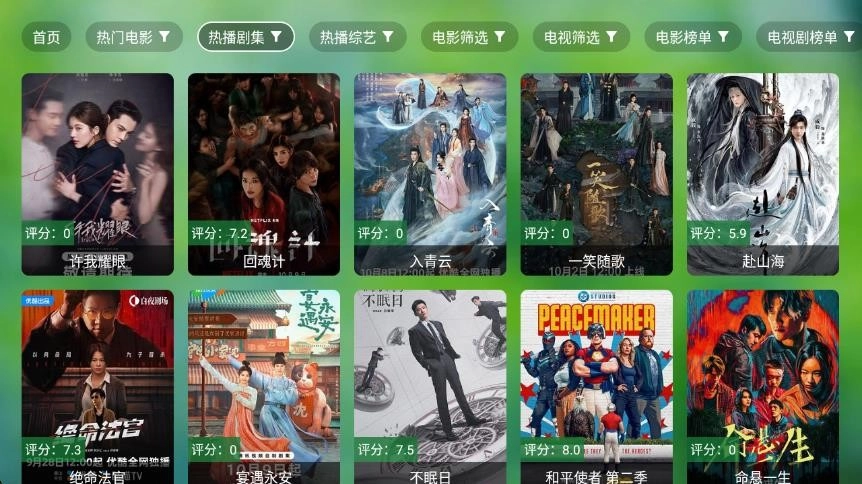View the 宴遇永安 card
Screen dimensions: 862x484
coord(264,387)
